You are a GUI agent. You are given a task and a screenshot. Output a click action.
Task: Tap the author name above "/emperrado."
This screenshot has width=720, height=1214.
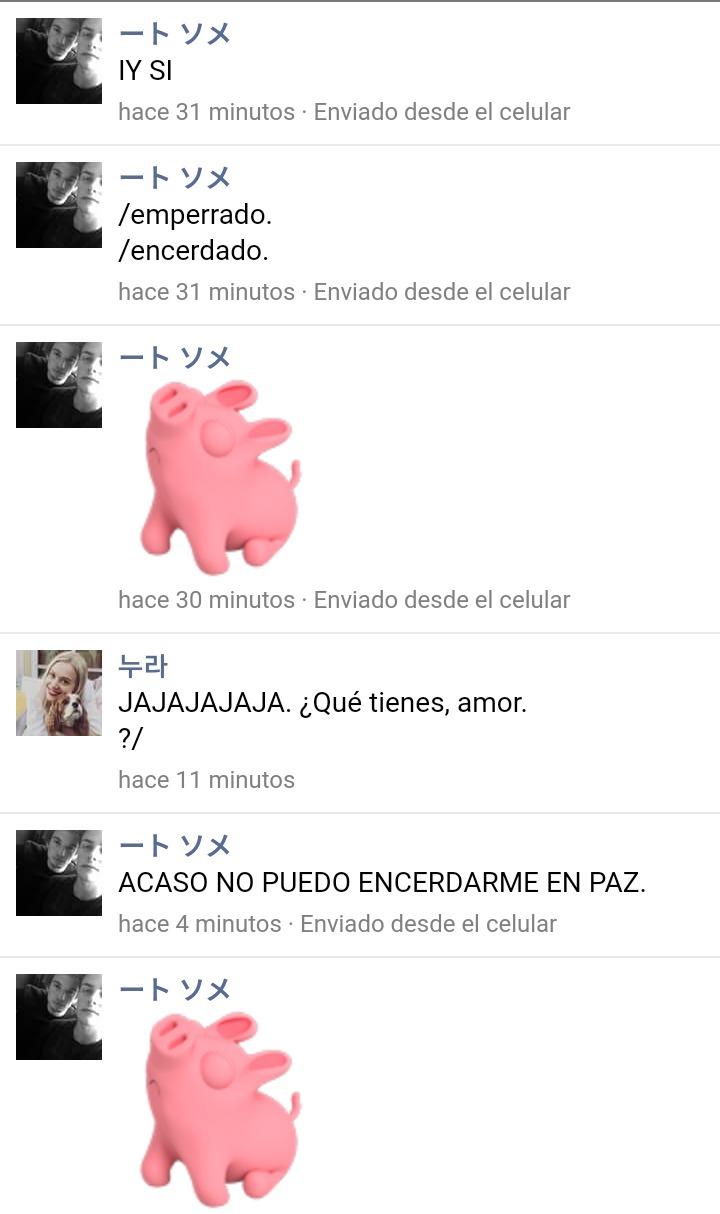[174, 179]
